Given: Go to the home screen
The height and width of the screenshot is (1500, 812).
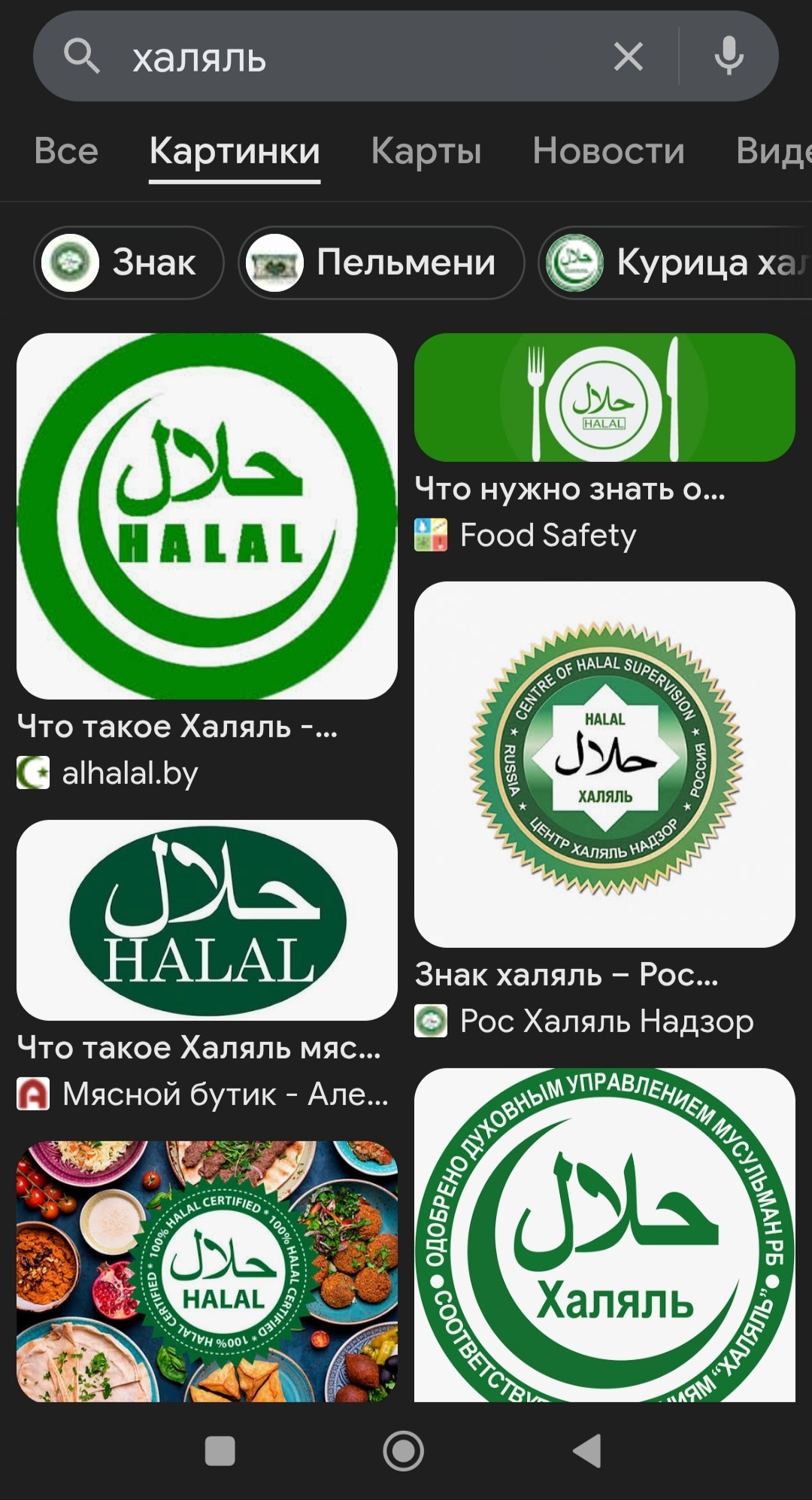Looking at the screenshot, I should tap(404, 1451).
